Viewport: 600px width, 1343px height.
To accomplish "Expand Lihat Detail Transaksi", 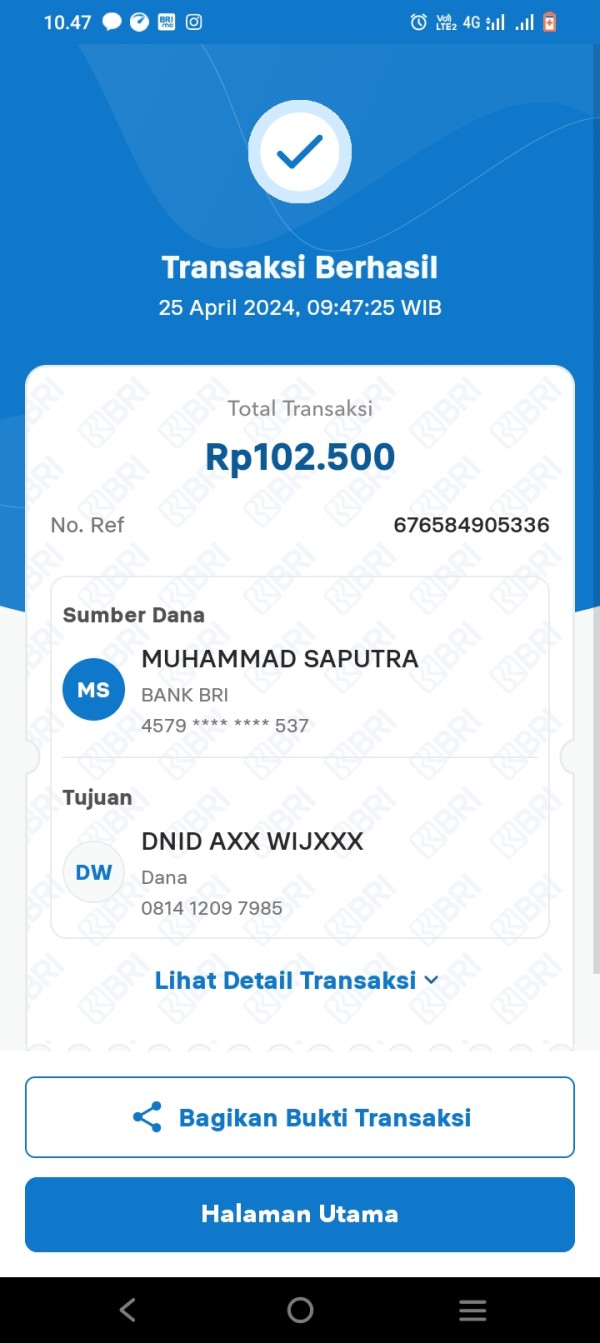I will 297,981.
